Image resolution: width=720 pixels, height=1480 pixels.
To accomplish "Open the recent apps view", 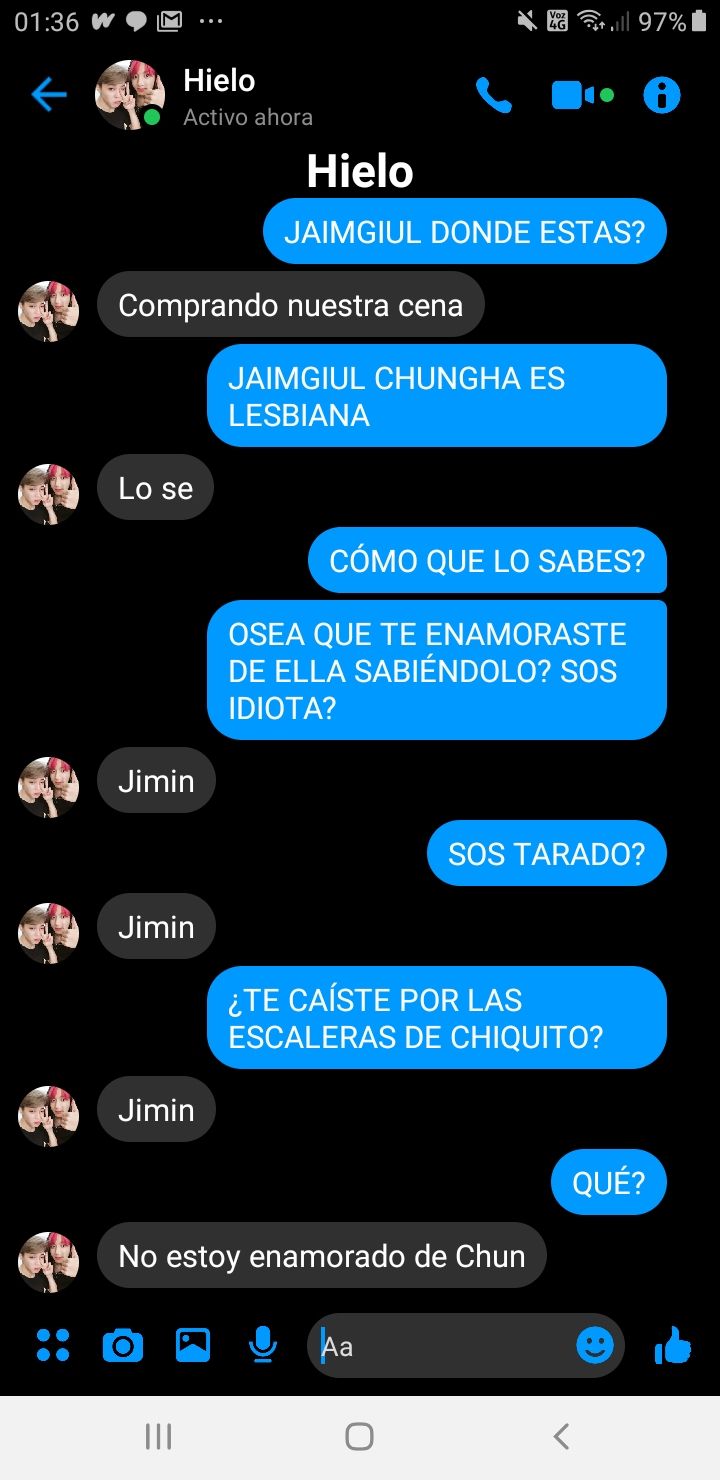I will (158, 1437).
